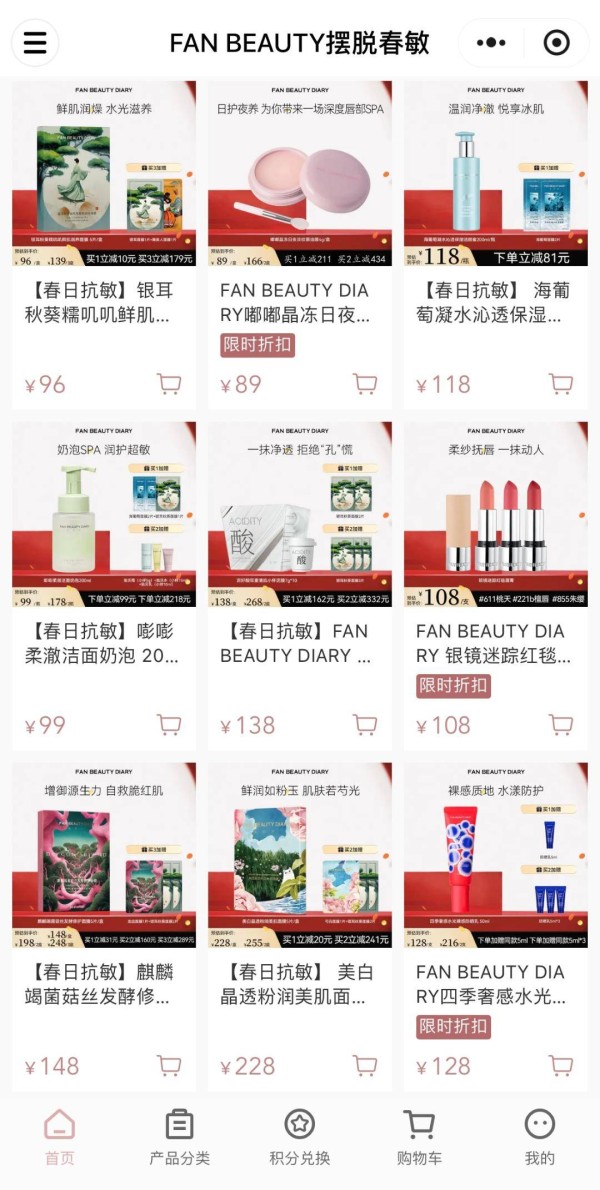Add the ¥128 四季奢感水光 item to cart
The height and width of the screenshot is (1190, 600).
coord(561,1066)
